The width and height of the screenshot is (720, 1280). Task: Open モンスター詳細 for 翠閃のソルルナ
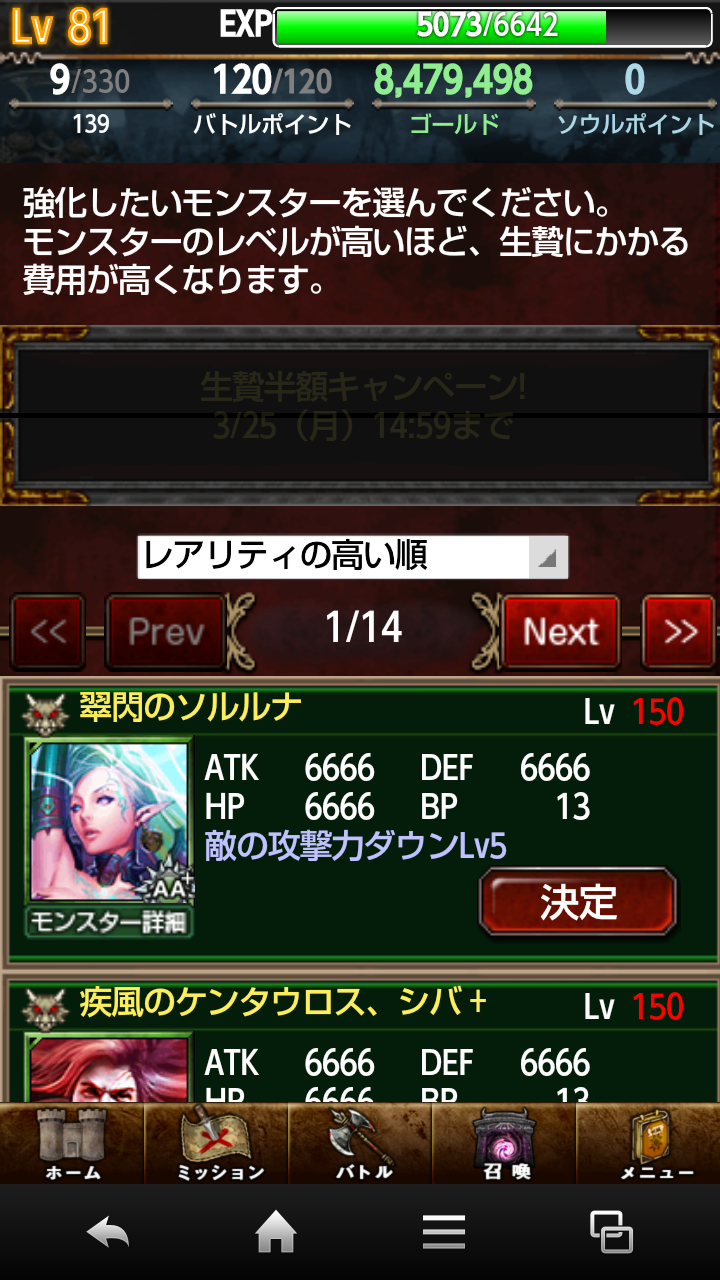(x=109, y=921)
